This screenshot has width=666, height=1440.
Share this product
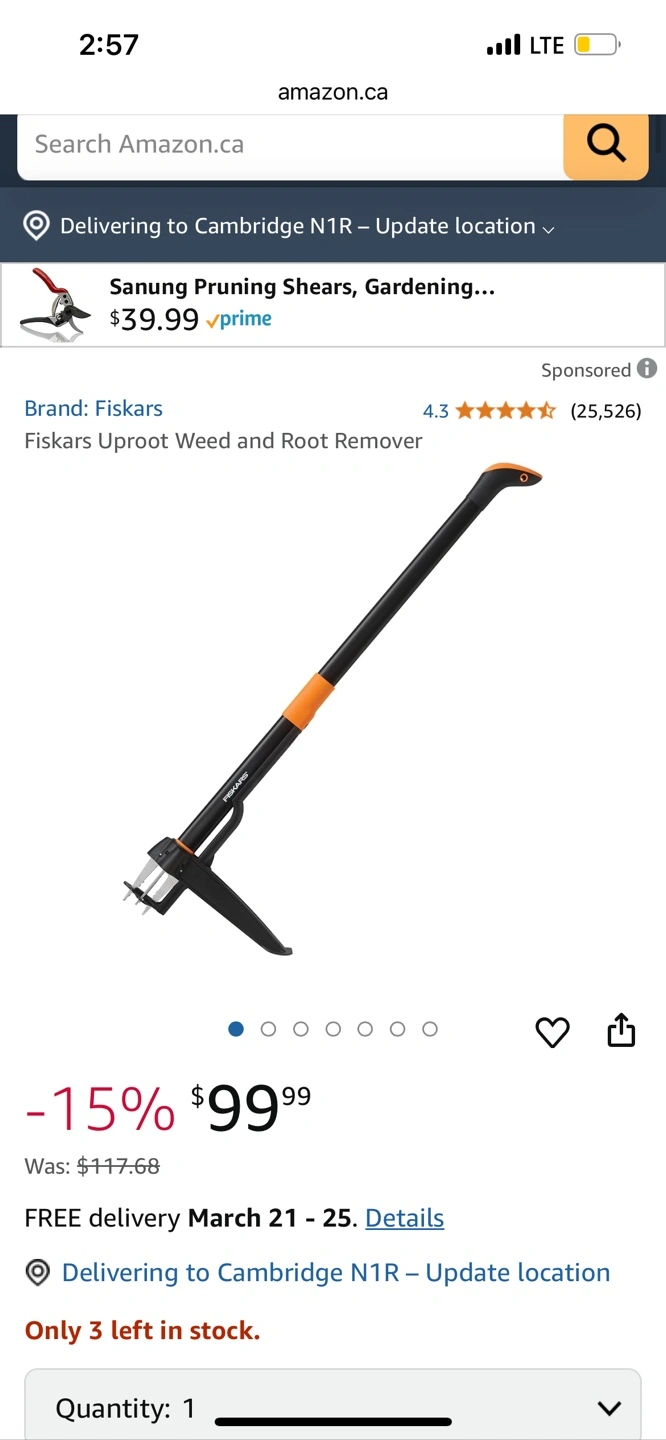(621, 1029)
